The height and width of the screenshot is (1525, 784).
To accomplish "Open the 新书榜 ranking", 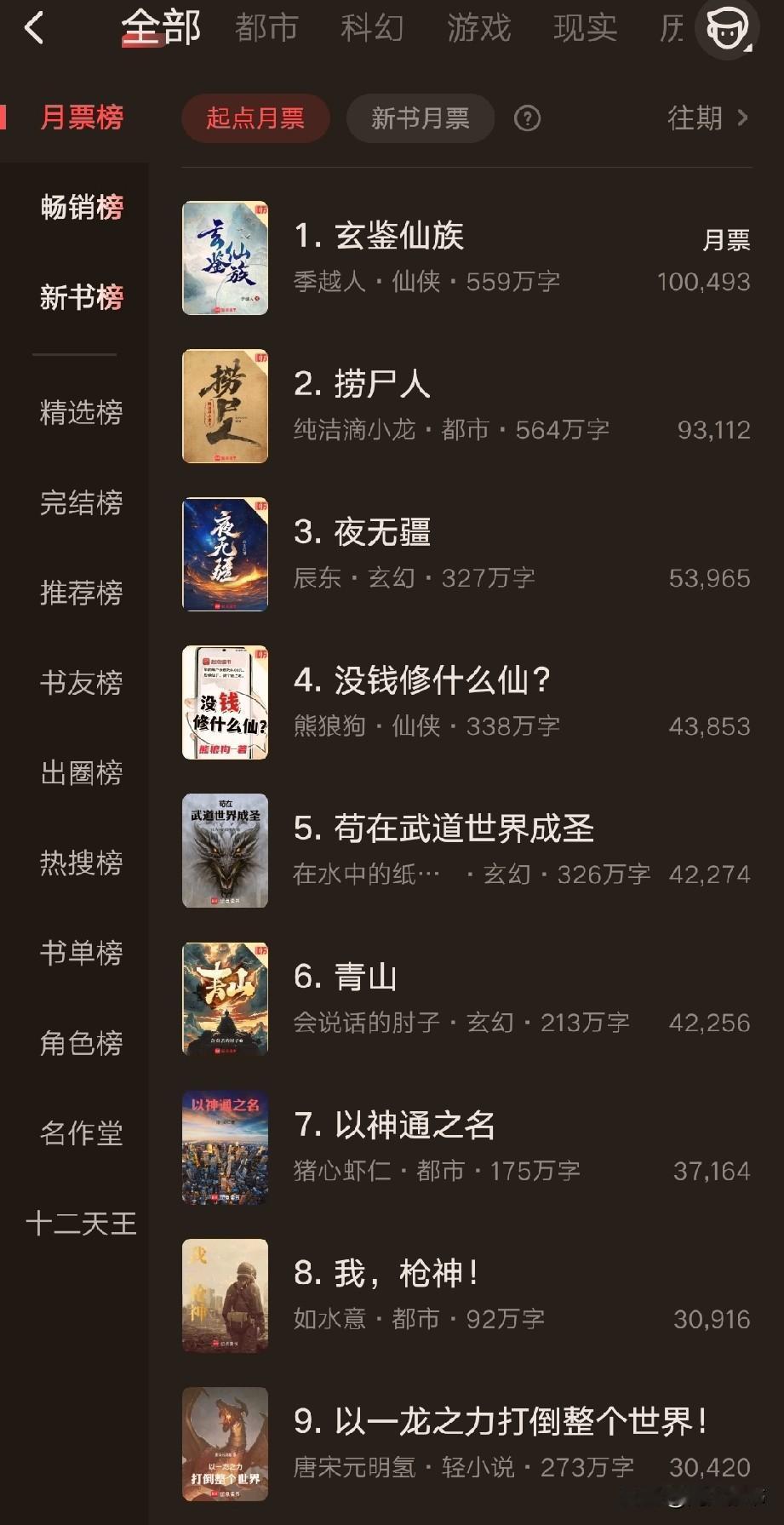I will point(82,298).
